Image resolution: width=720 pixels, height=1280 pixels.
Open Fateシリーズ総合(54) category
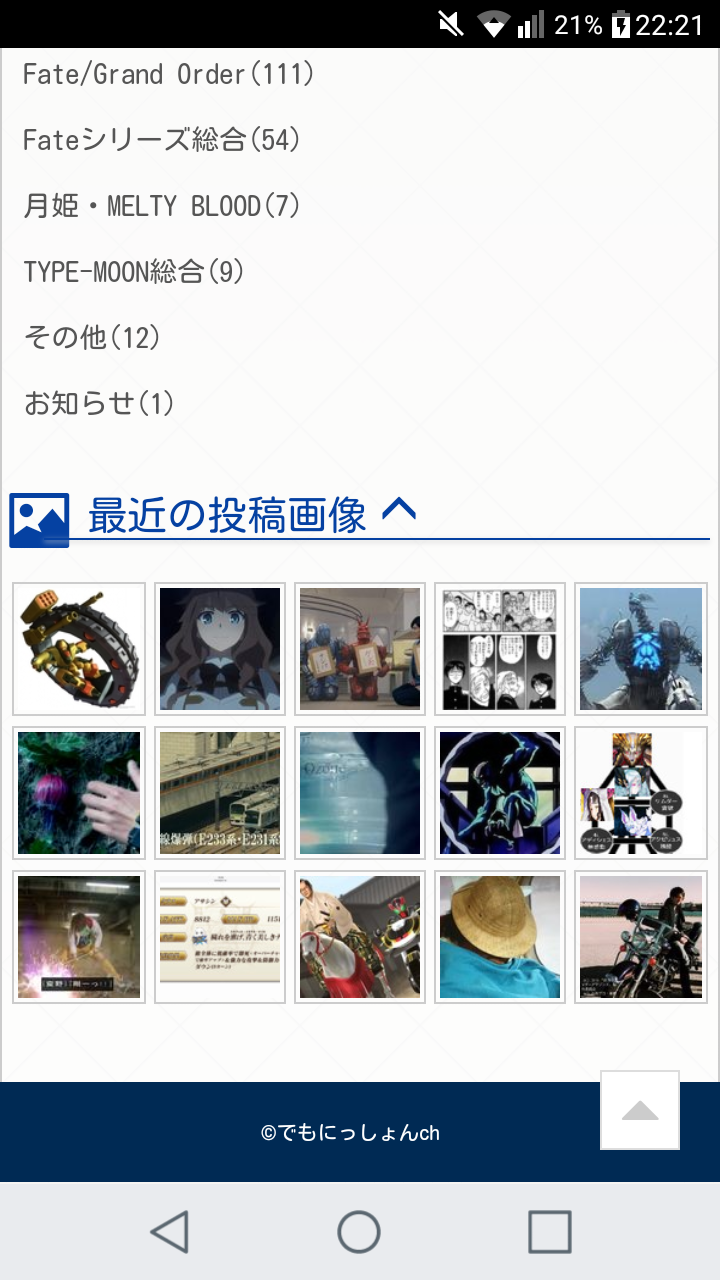pos(161,140)
